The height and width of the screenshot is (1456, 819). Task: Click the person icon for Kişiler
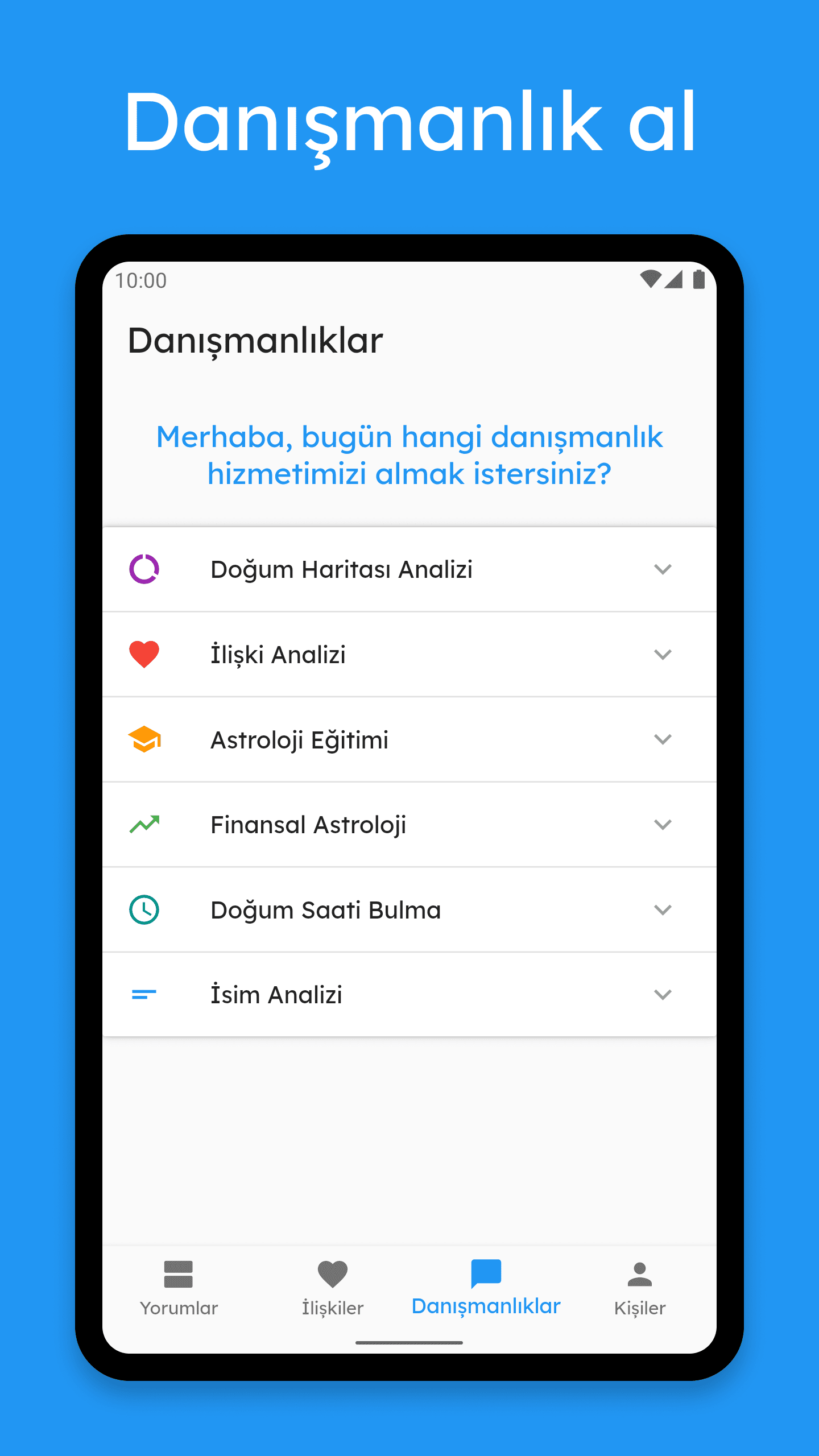click(x=640, y=1274)
